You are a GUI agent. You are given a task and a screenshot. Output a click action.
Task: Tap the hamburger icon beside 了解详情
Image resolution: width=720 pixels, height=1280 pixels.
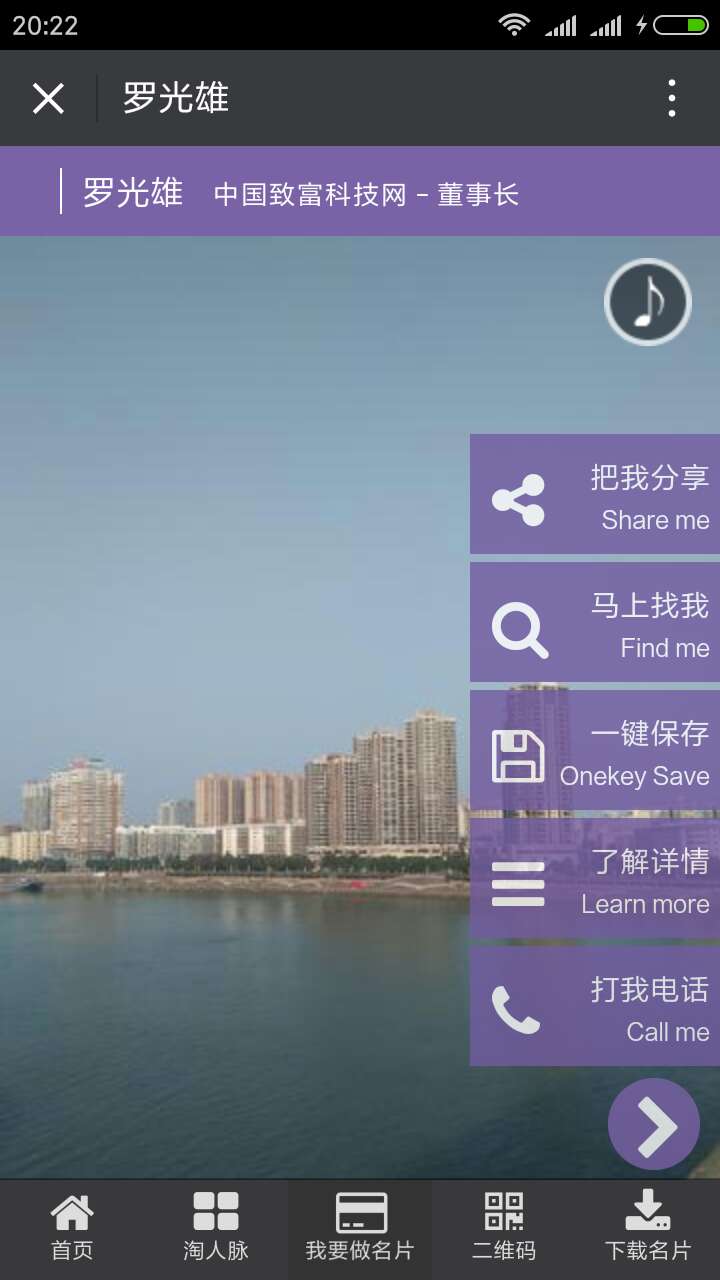click(518, 883)
